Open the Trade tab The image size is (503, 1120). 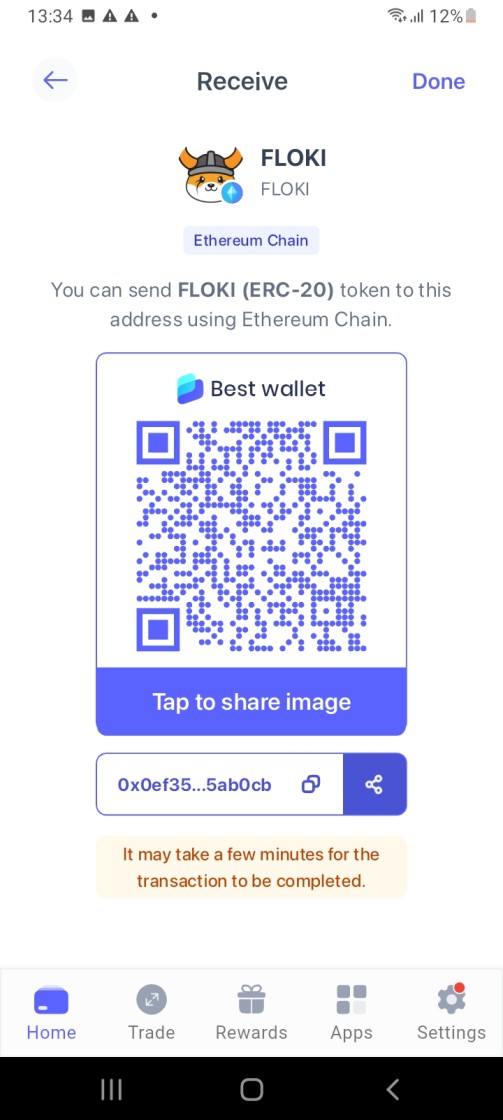pyautogui.click(x=151, y=1013)
